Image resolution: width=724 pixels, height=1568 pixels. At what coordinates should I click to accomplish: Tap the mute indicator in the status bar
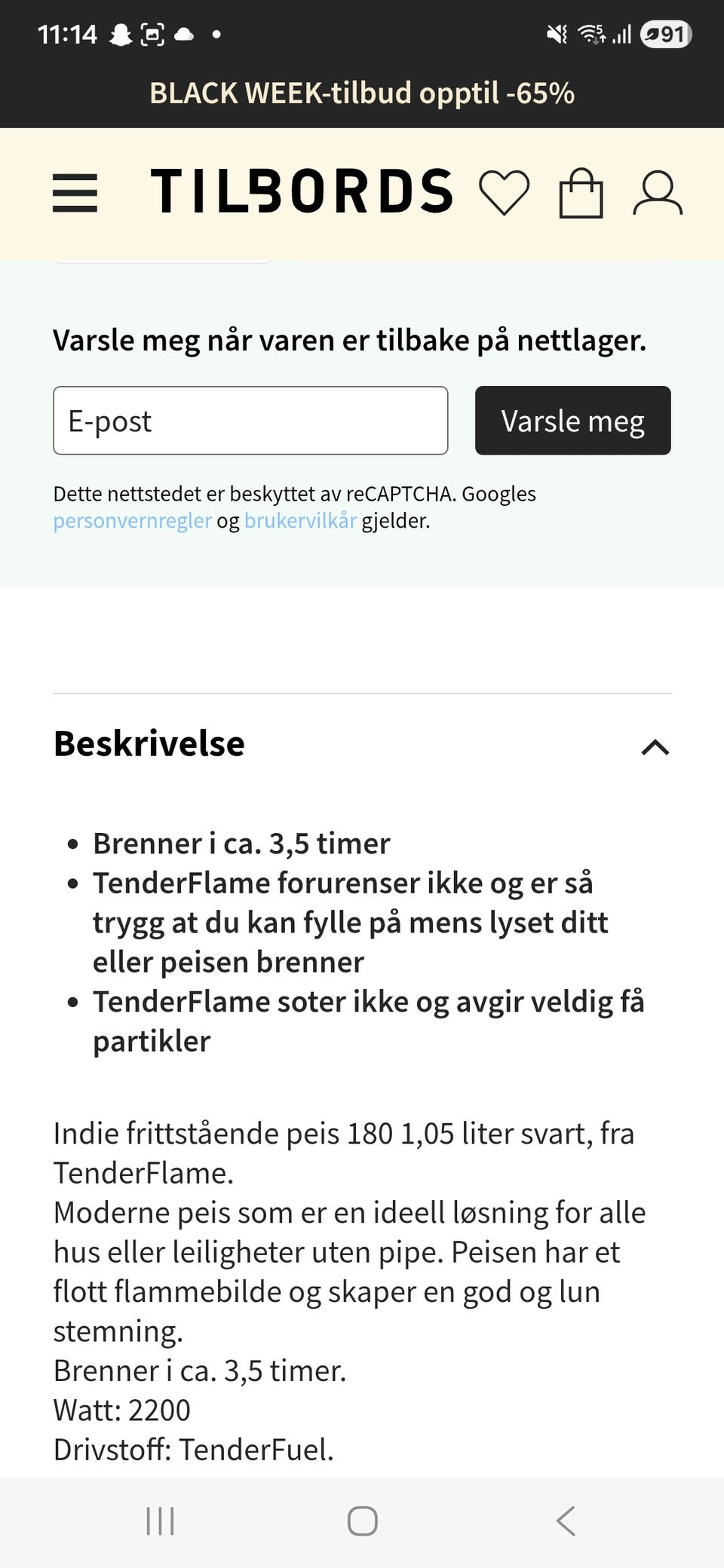tap(555, 33)
